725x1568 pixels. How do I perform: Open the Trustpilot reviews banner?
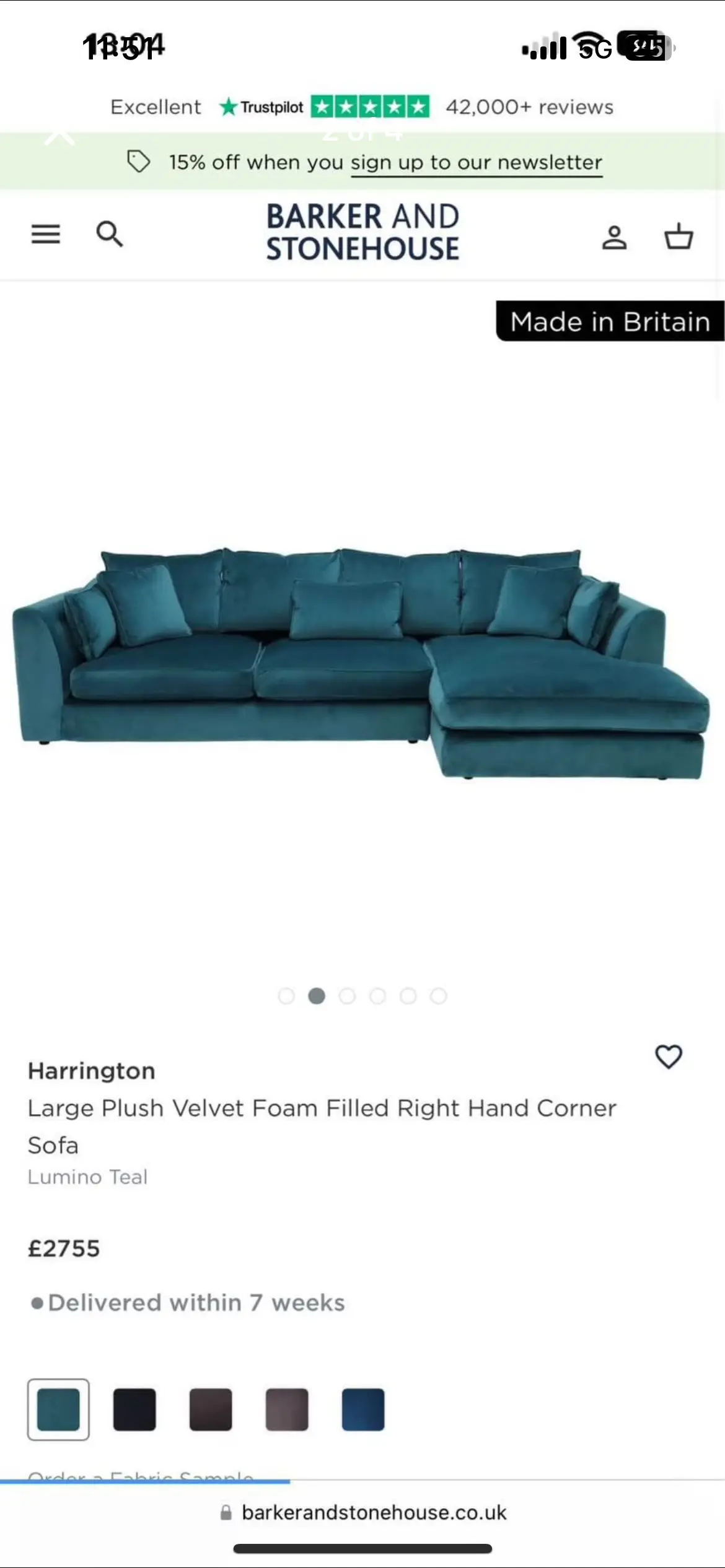pyautogui.click(x=362, y=107)
